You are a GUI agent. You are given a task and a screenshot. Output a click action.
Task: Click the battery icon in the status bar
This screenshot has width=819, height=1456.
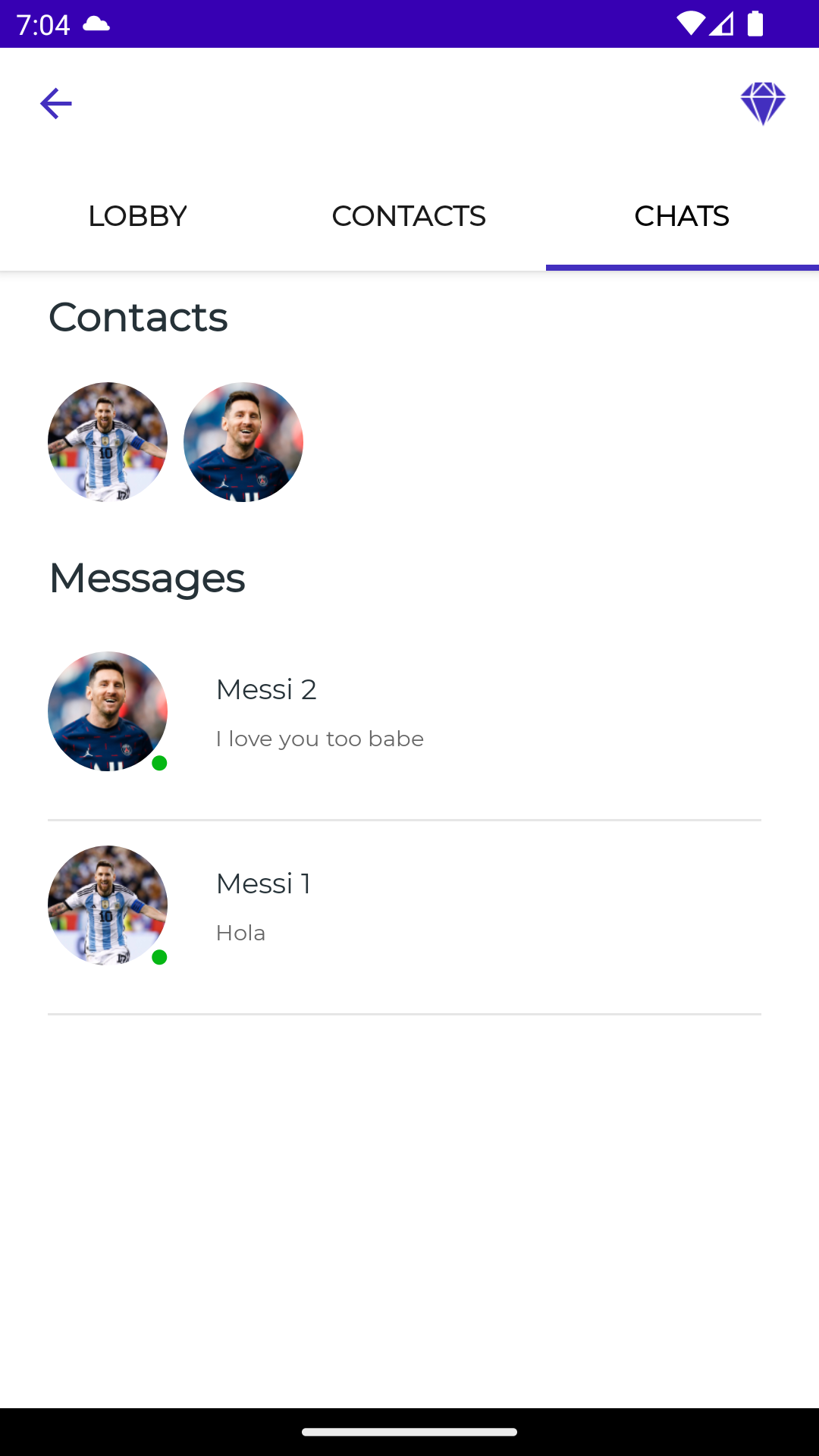[x=755, y=24]
